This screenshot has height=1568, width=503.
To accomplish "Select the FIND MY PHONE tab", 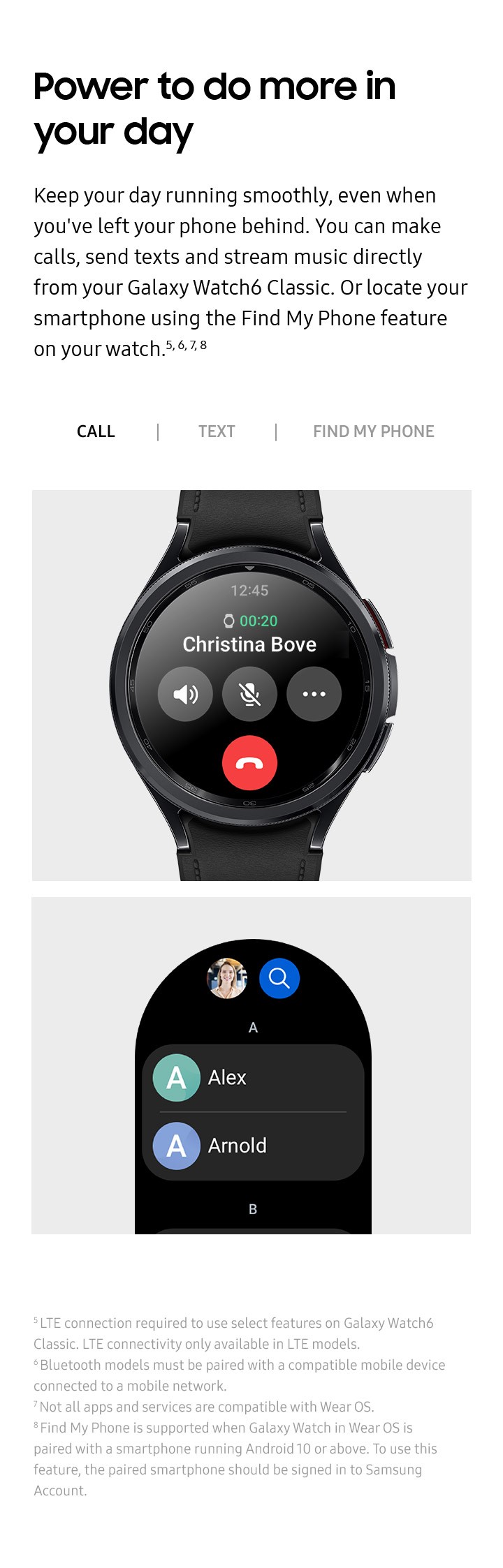I will (373, 431).
